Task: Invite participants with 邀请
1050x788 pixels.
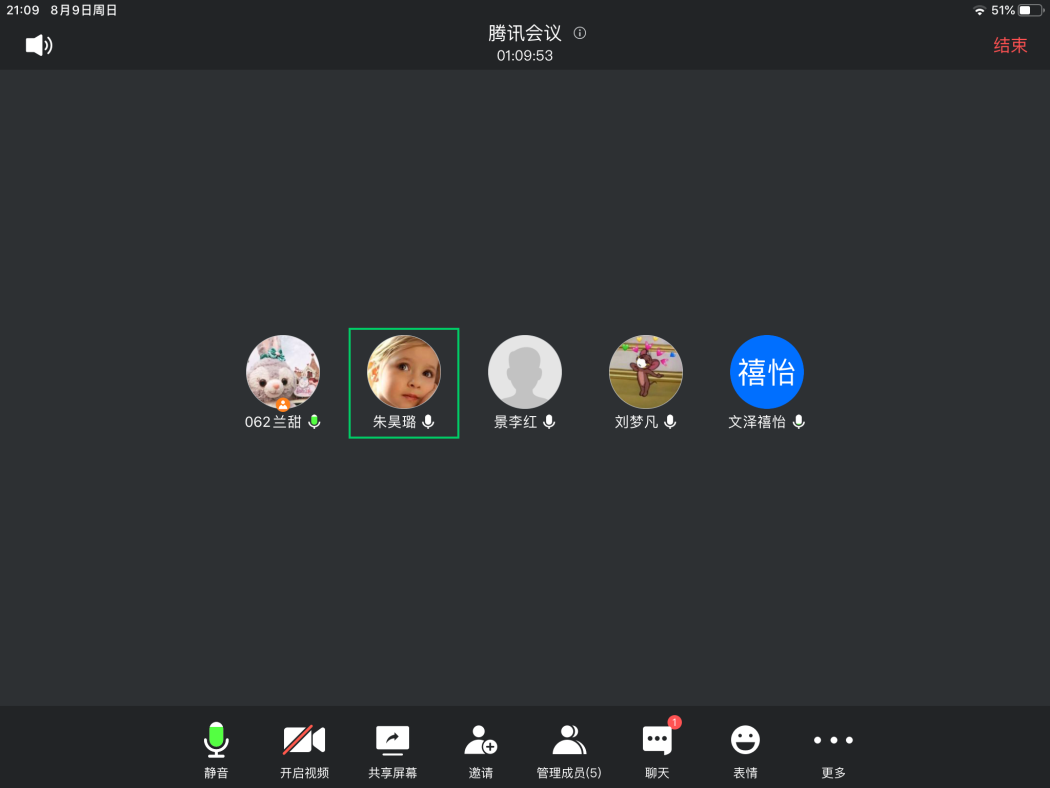Action: tap(481, 751)
